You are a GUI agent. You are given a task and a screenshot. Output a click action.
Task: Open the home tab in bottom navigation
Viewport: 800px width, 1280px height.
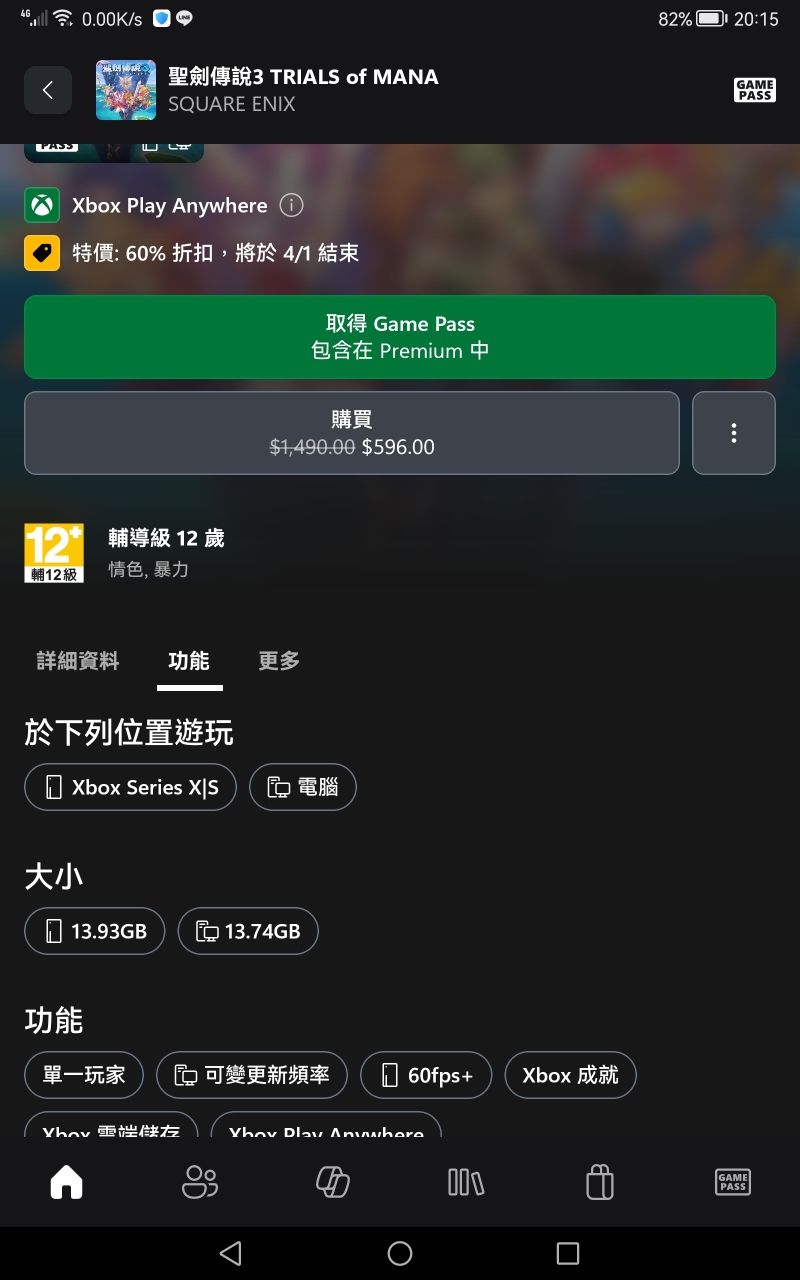tap(67, 1182)
